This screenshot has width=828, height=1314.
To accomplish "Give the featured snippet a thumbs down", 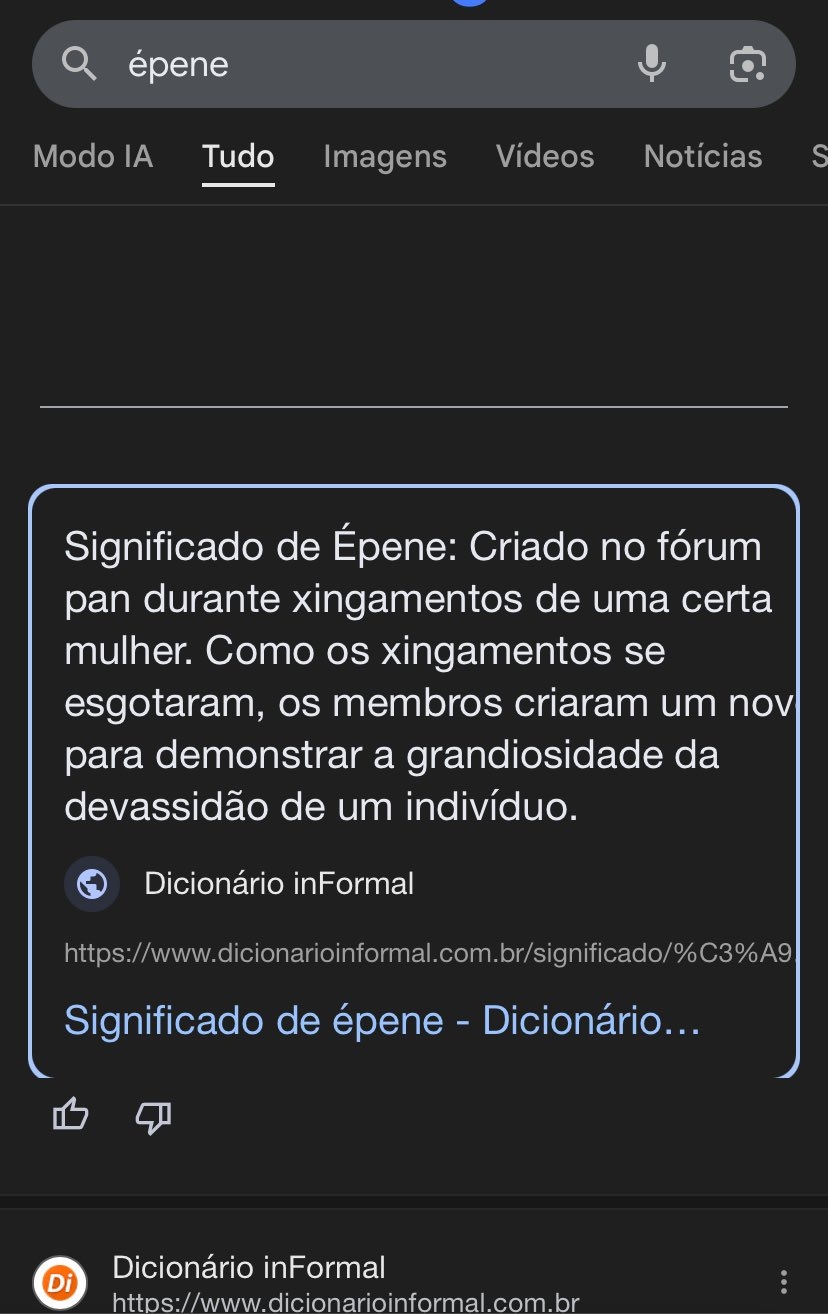I will (153, 1115).
